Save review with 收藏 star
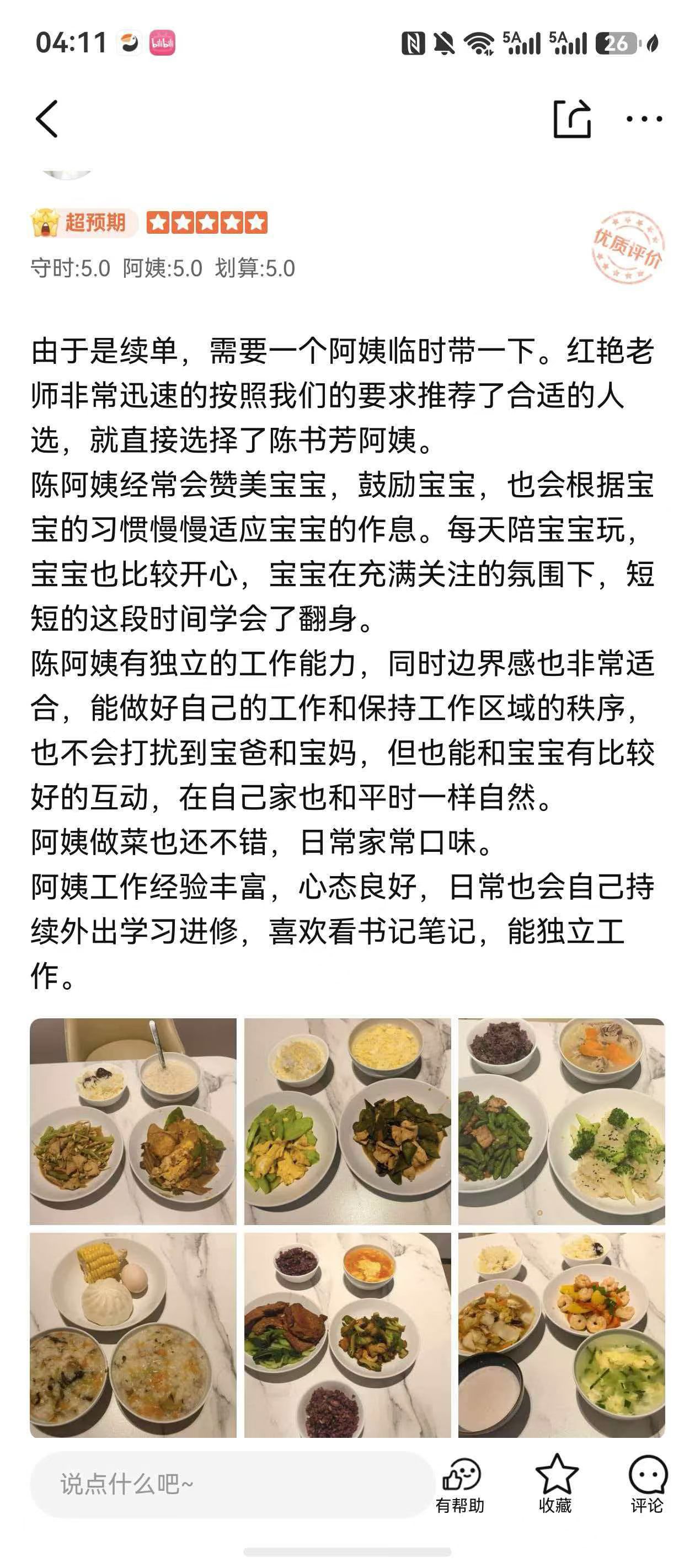Viewport: 695px width, 1568px height. pyautogui.click(x=555, y=1485)
